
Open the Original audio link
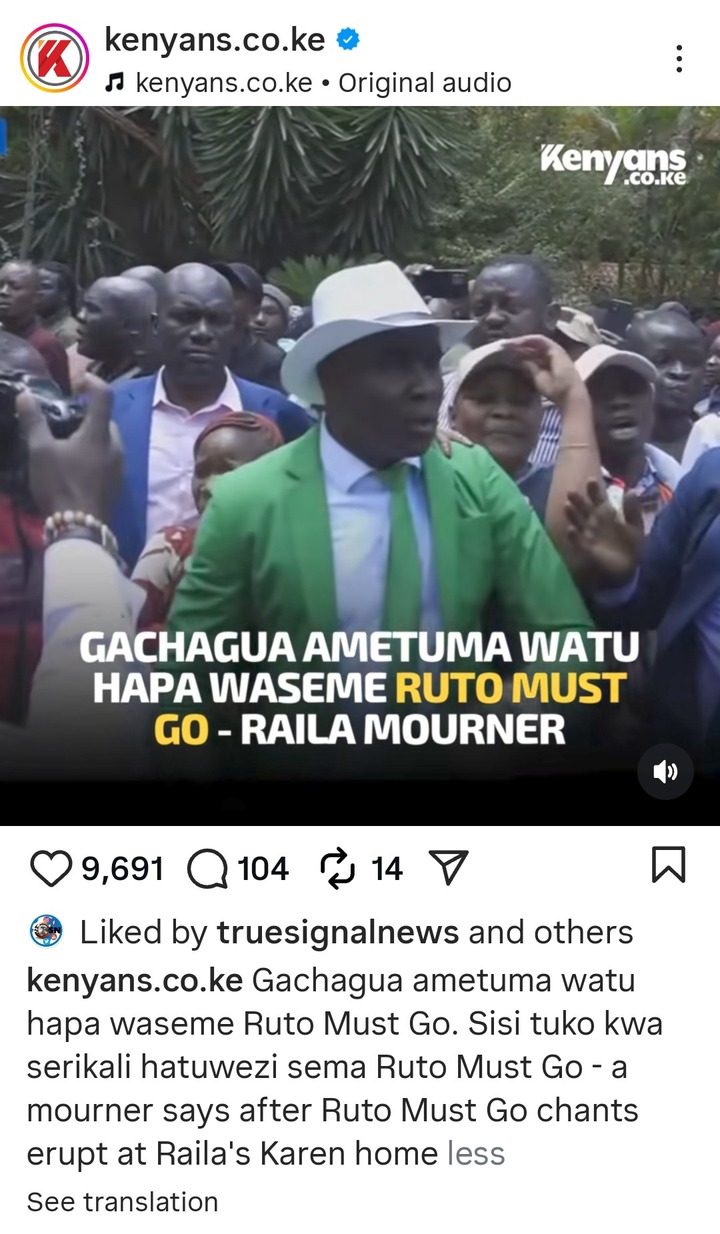click(424, 83)
